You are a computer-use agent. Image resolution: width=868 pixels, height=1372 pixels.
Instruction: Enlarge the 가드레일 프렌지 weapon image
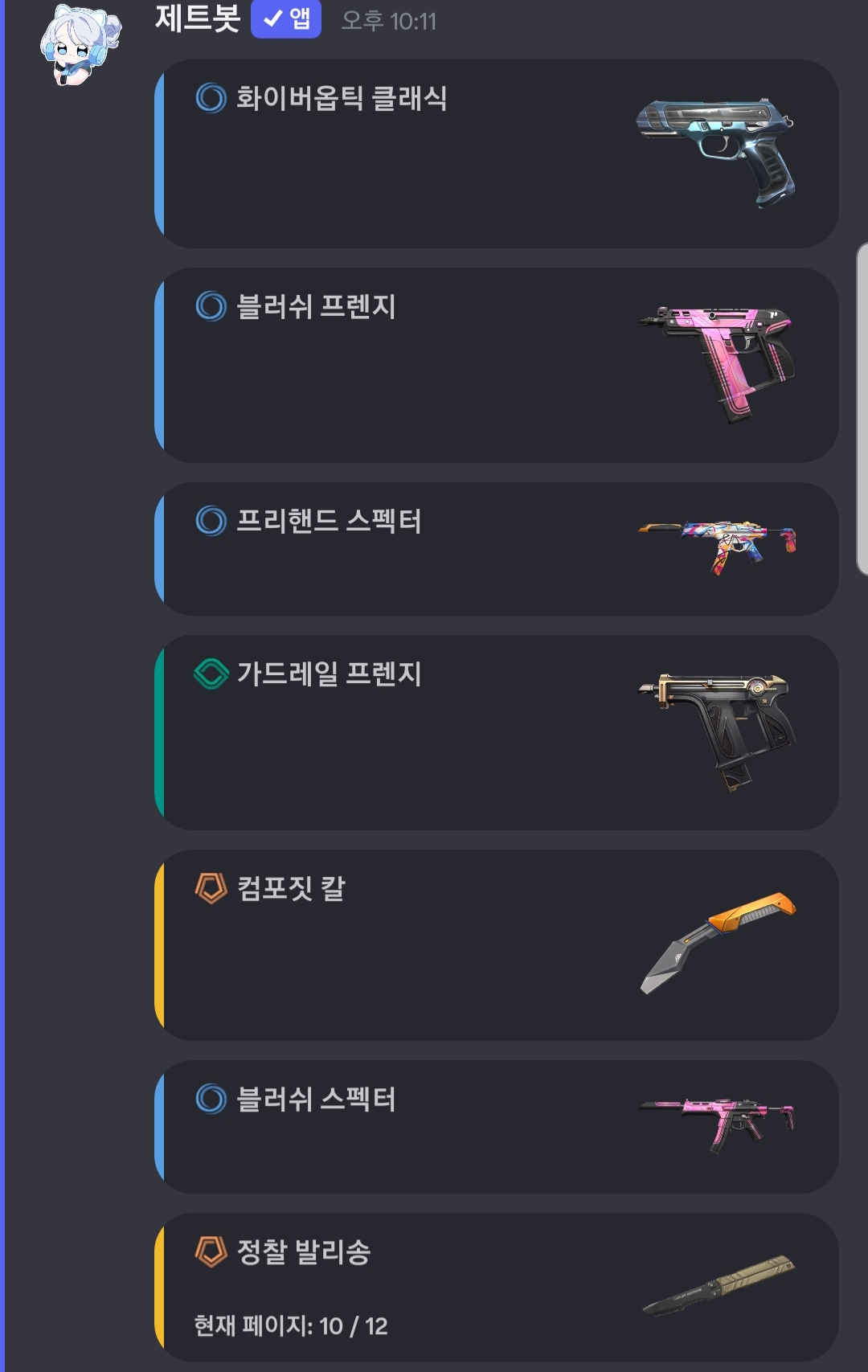tap(718, 731)
